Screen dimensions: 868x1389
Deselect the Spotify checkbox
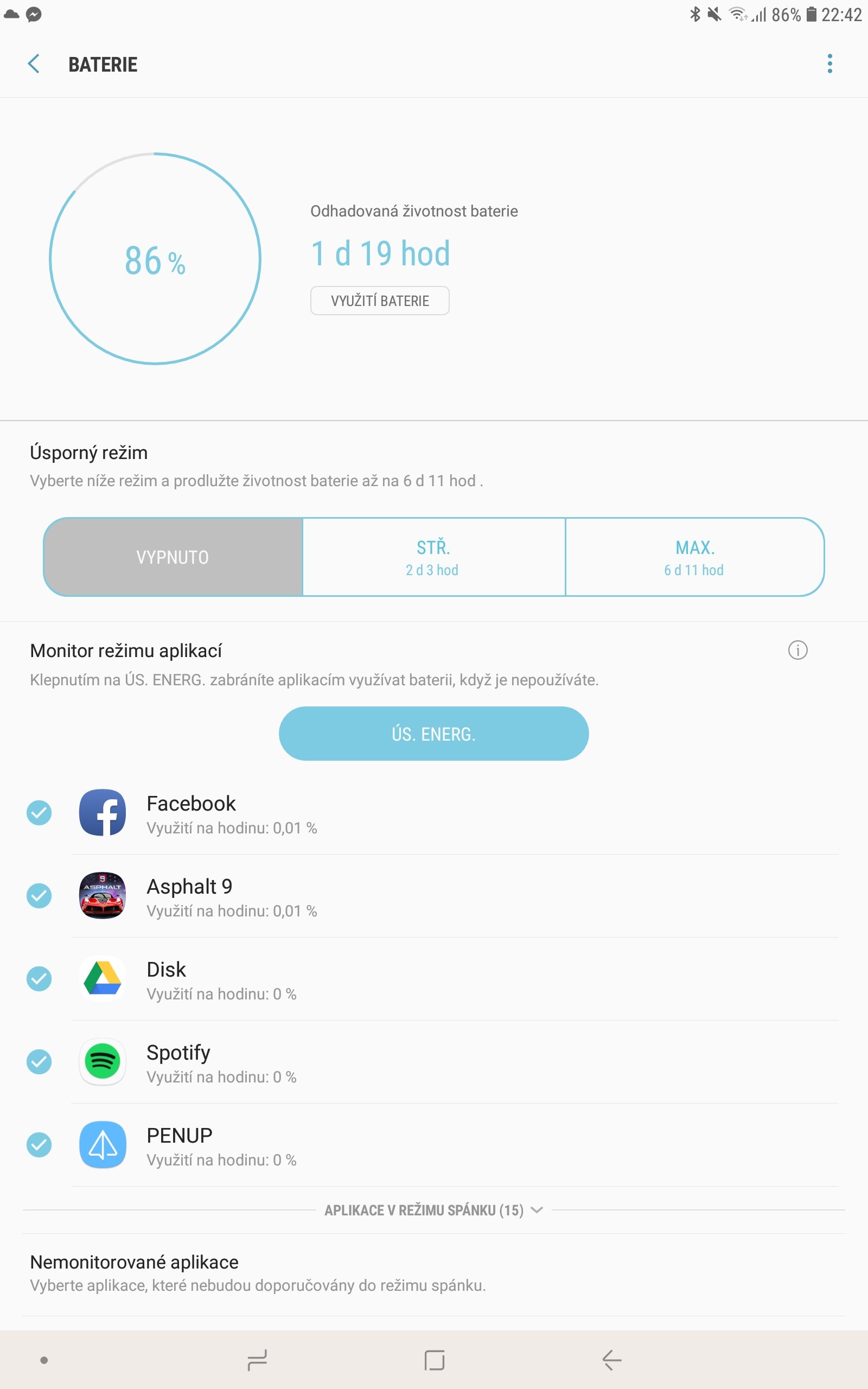coord(39,1062)
